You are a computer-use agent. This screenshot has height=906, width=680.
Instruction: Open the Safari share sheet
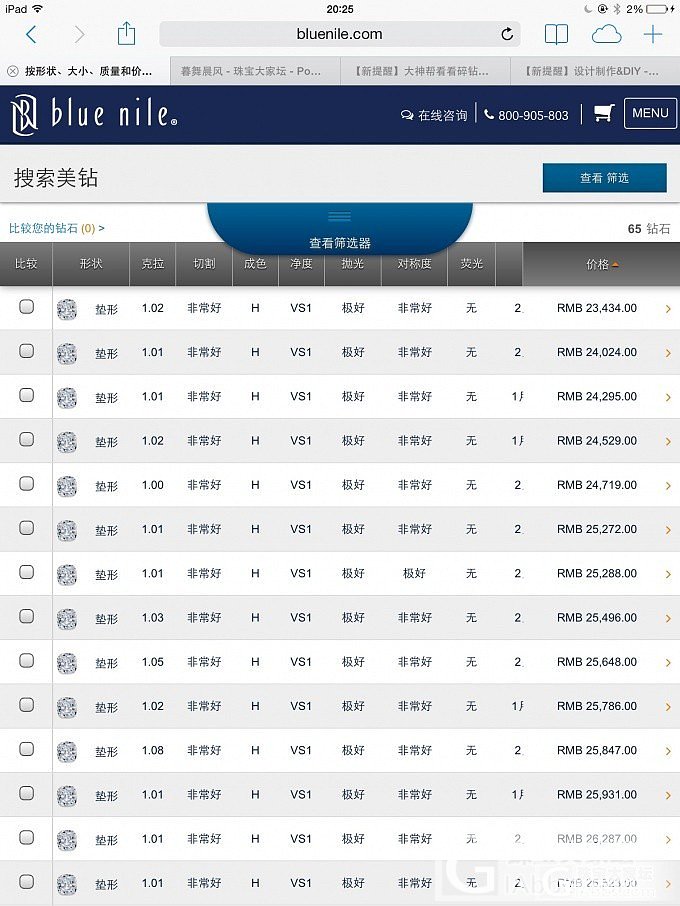126,34
